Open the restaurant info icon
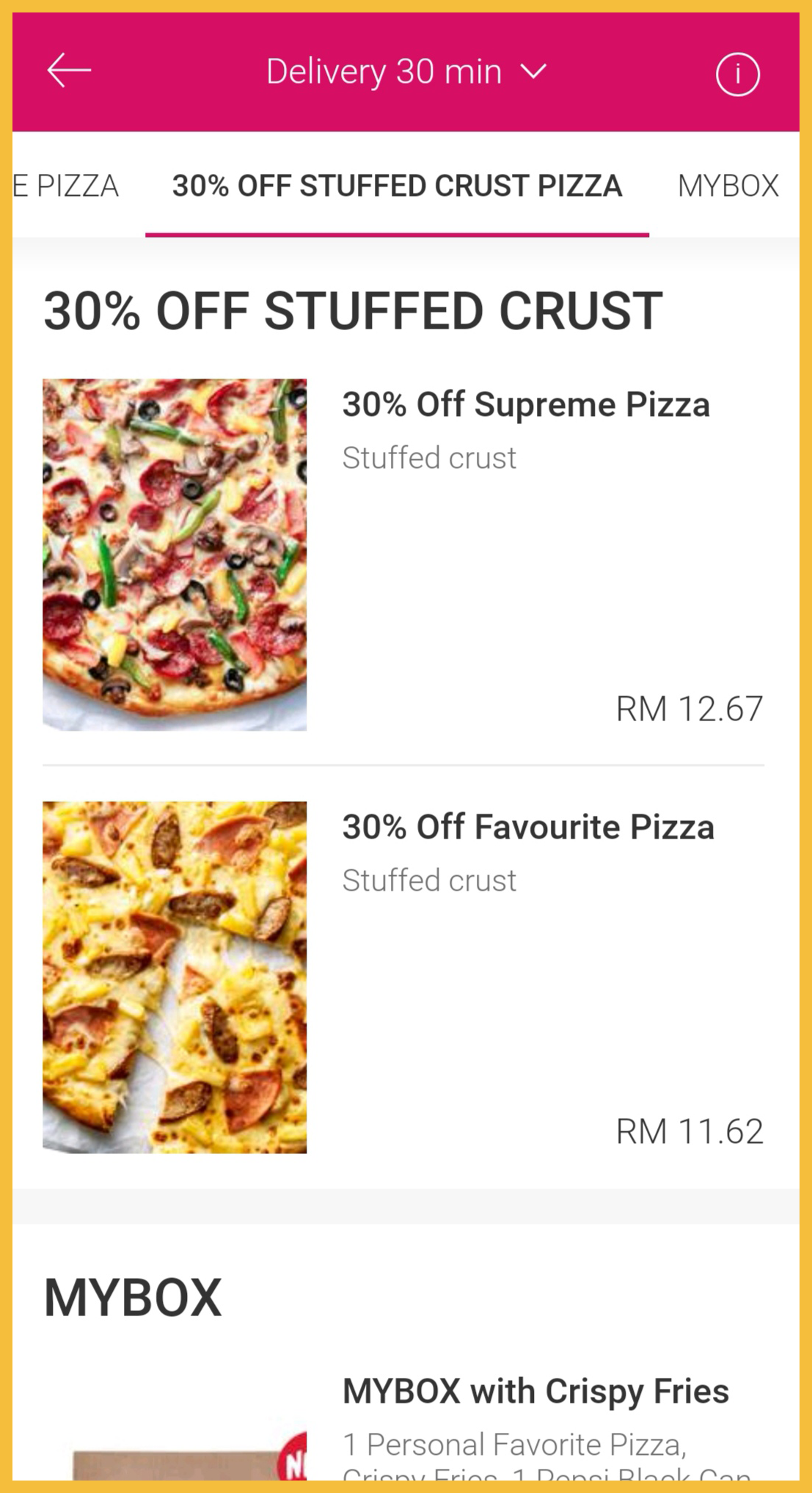The height and width of the screenshot is (1493, 812). click(737, 74)
